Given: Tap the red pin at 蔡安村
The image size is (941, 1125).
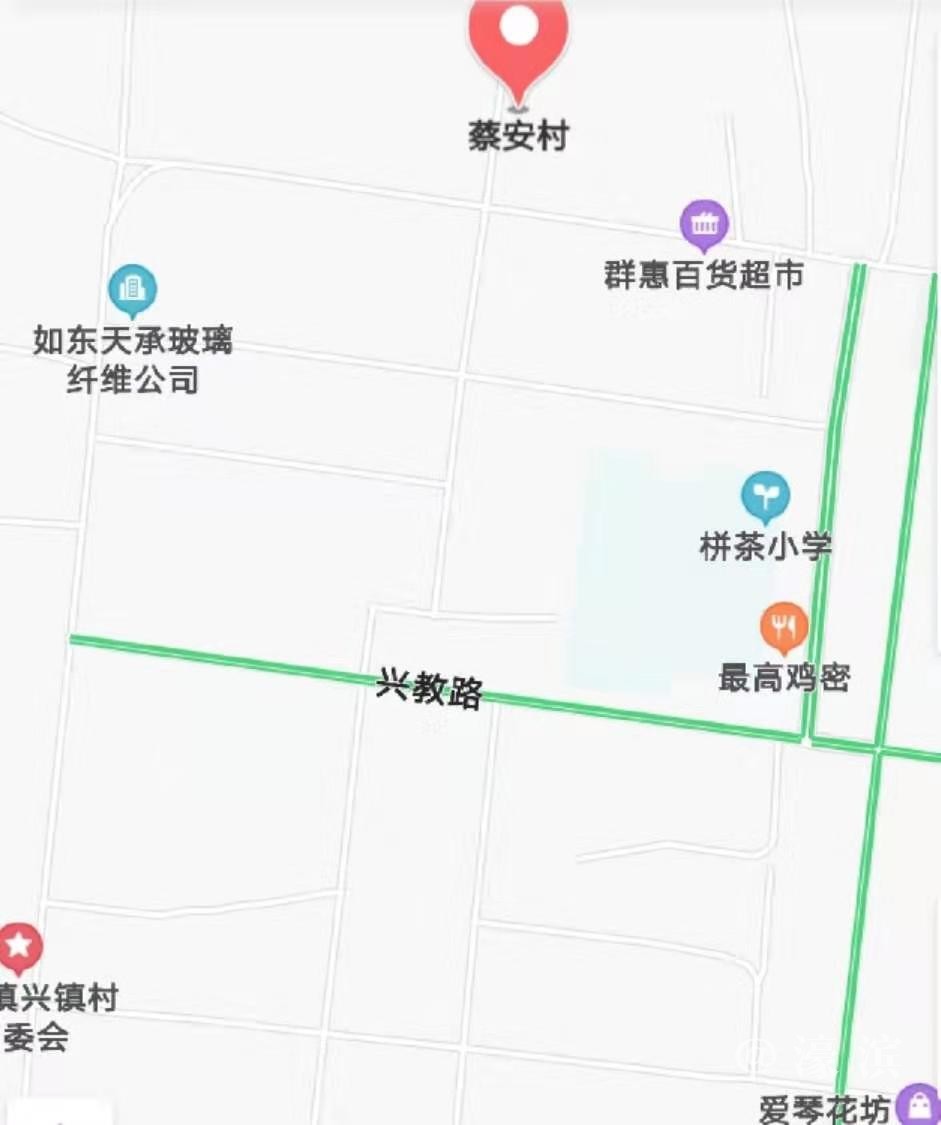Looking at the screenshot, I should point(518,40).
